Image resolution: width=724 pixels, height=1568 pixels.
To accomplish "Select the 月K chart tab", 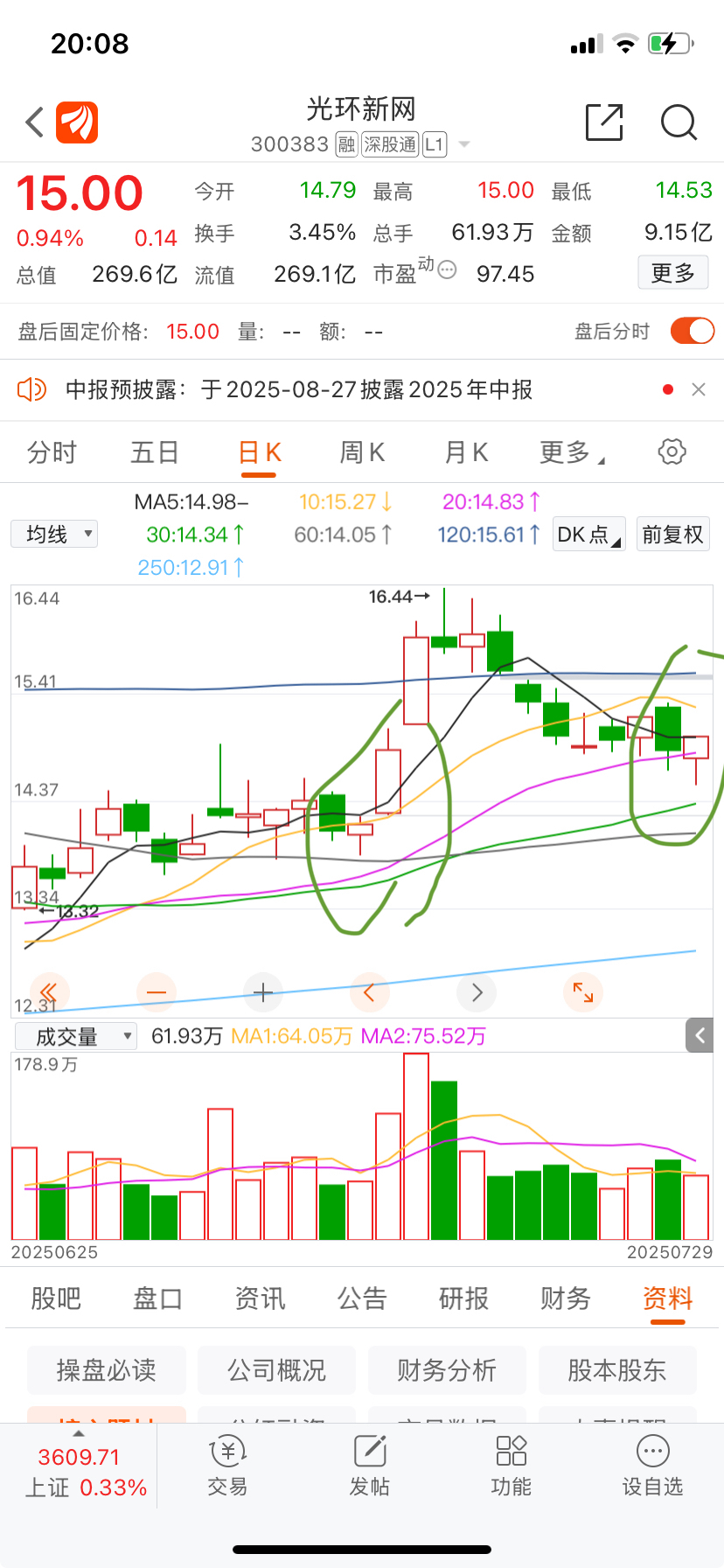I will pyautogui.click(x=466, y=452).
